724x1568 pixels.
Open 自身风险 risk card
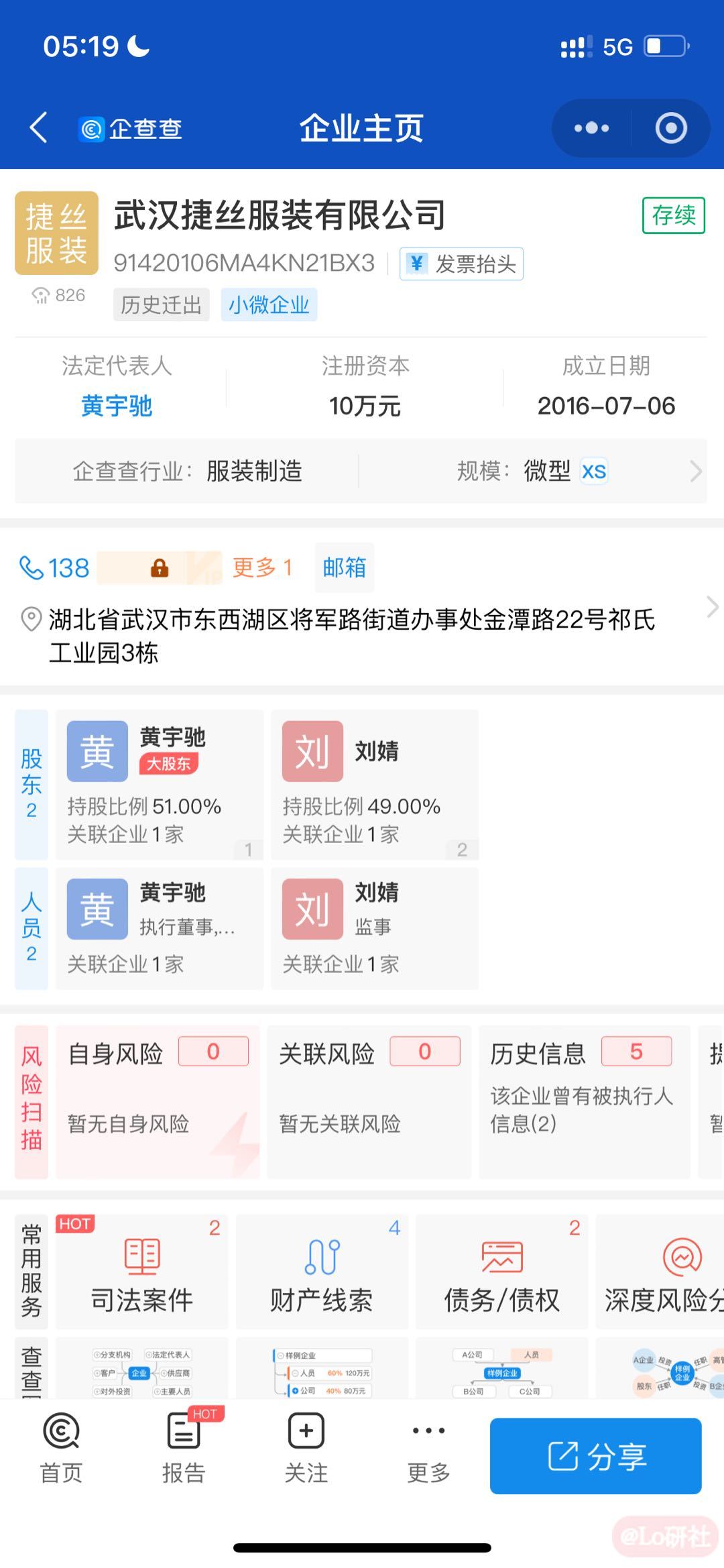coord(158,1101)
